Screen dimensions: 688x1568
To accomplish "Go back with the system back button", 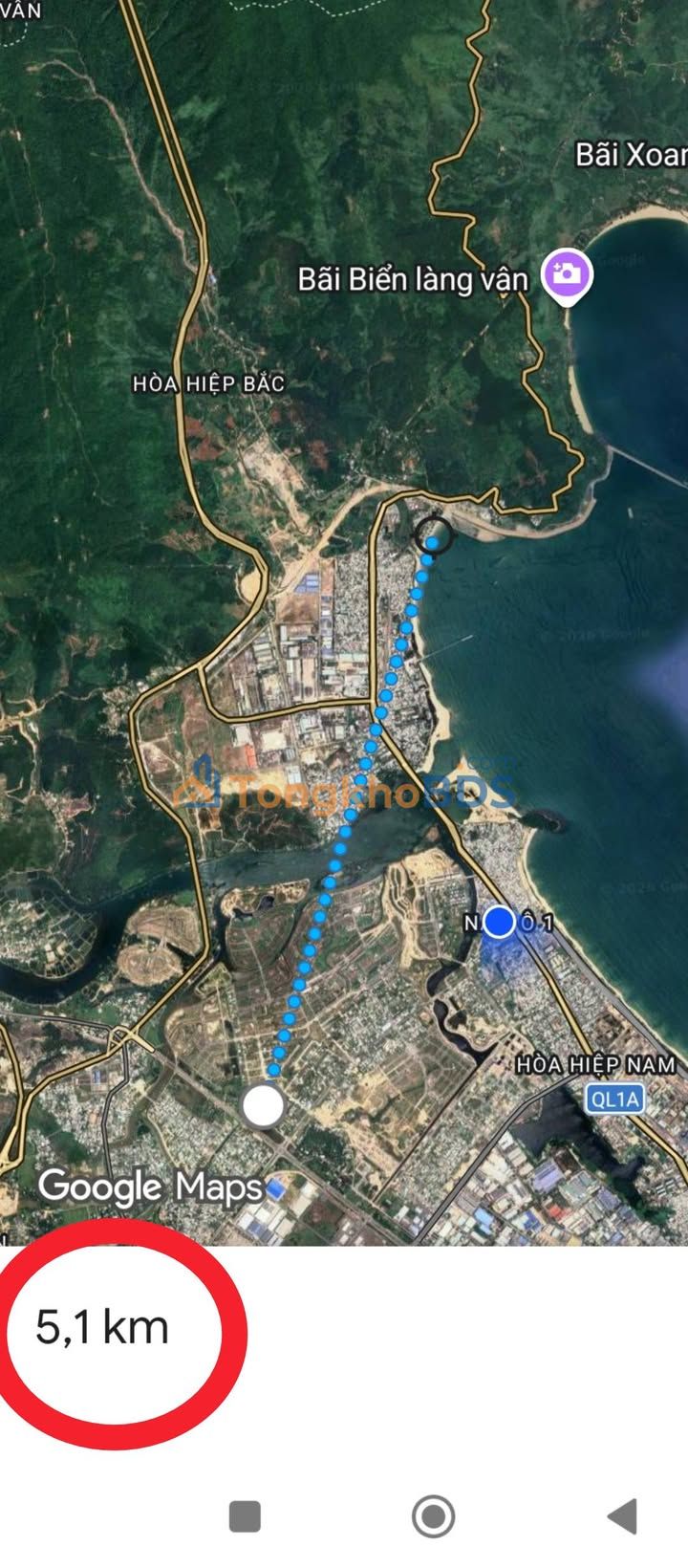I will 623,1516.
